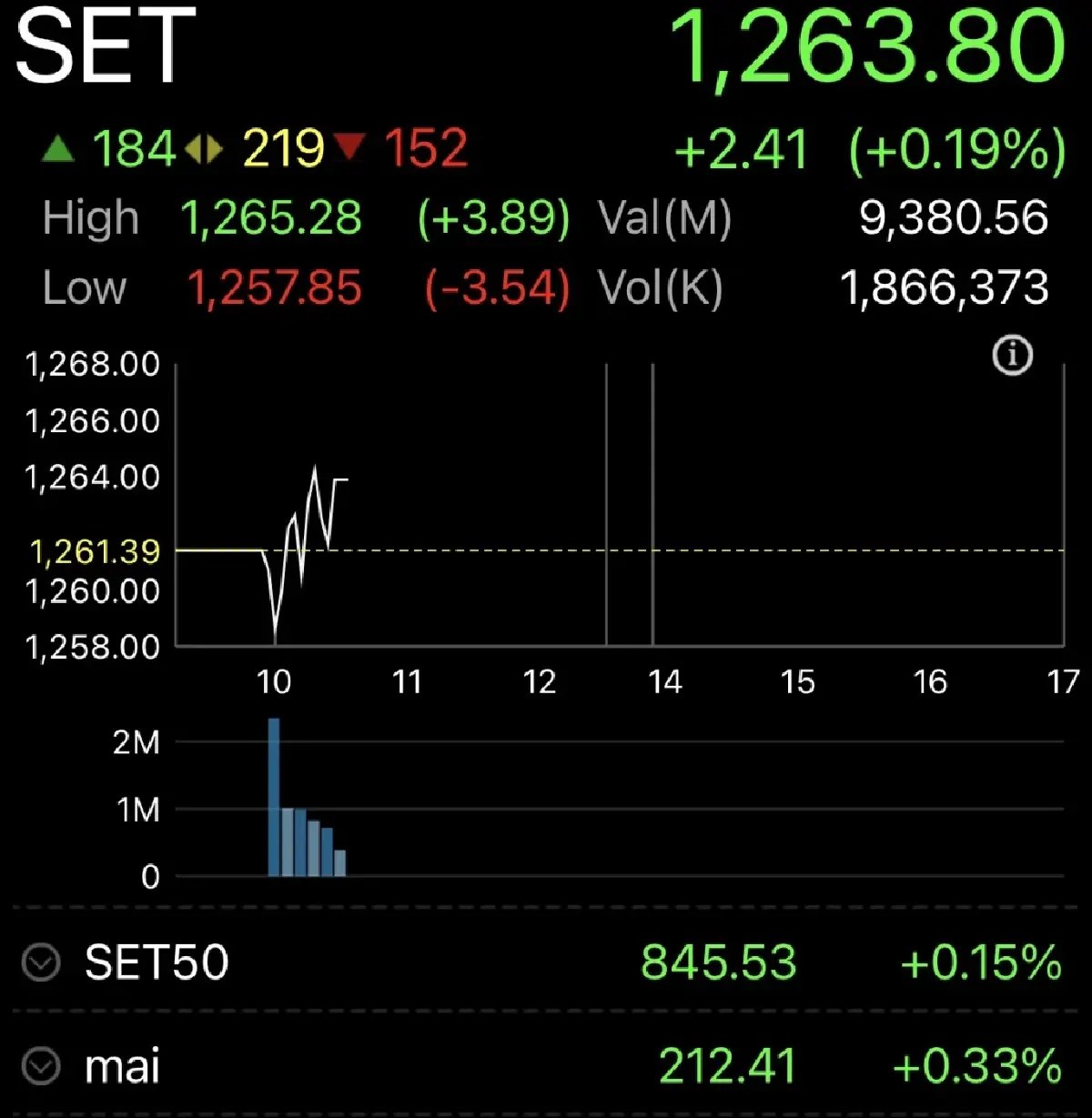Toggle the declining stocks count 152
Viewport: 1092px width, 1118px height.
click(x=426, y=148)
